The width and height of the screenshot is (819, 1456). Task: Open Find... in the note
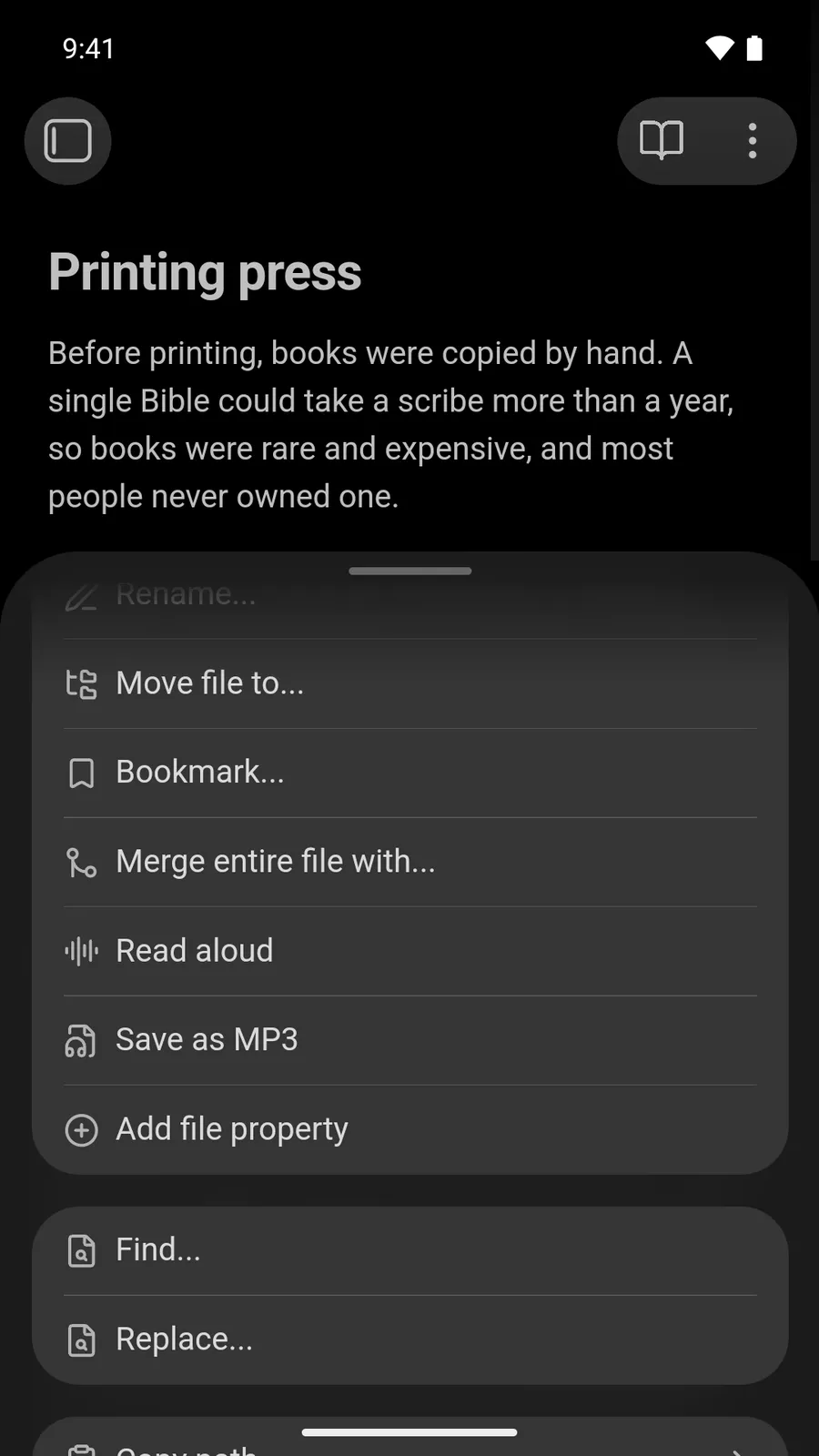410,1250
